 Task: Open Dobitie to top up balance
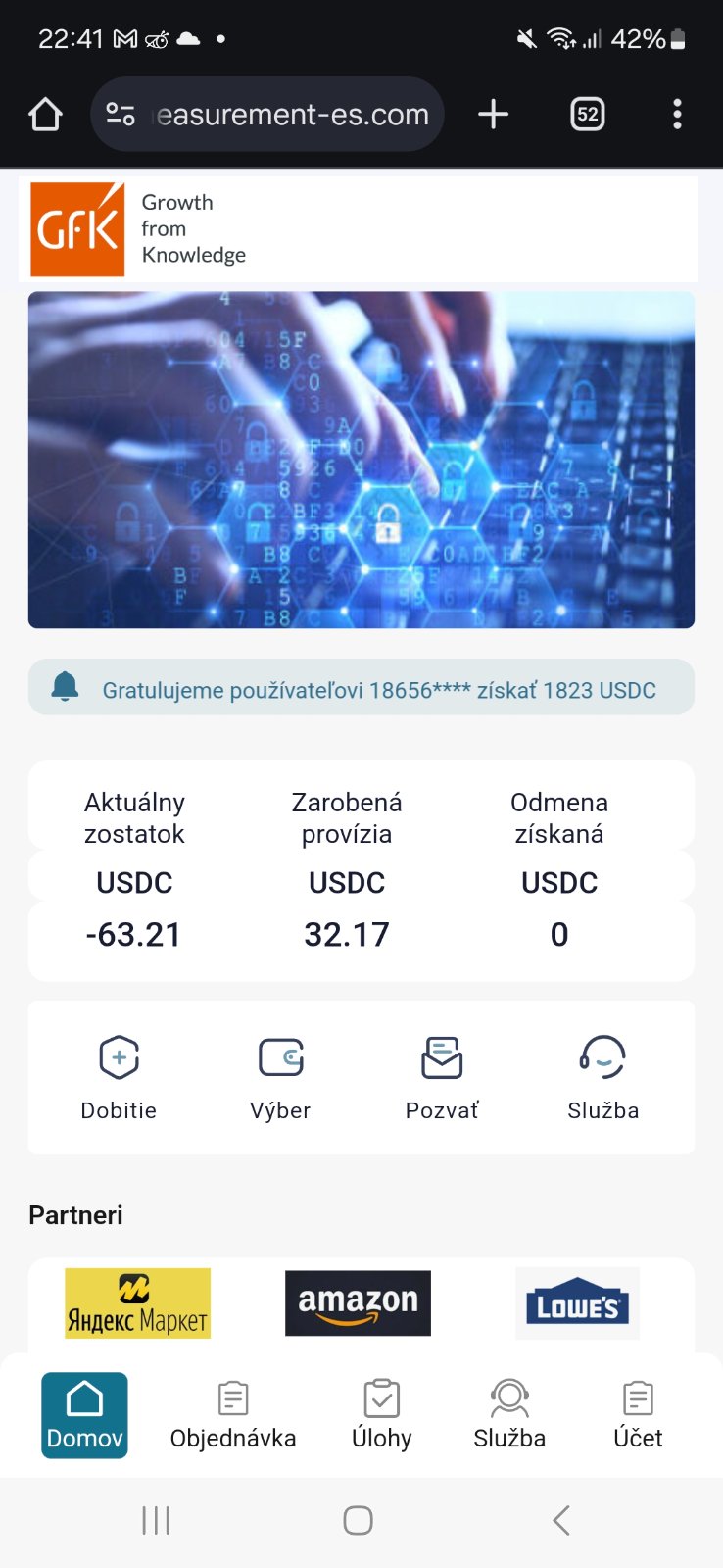coord(119,1077)
